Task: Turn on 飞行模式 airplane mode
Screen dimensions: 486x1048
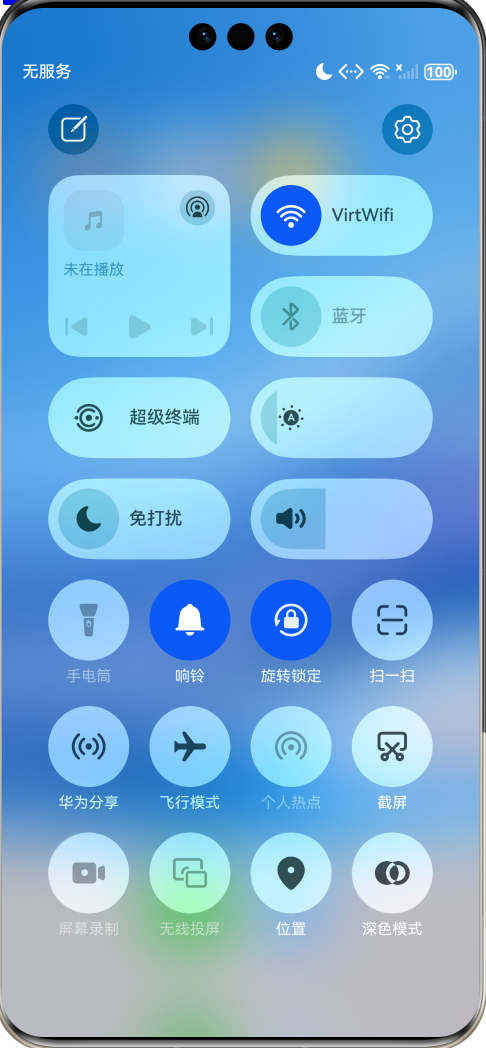Action: [x=190, y=746]
